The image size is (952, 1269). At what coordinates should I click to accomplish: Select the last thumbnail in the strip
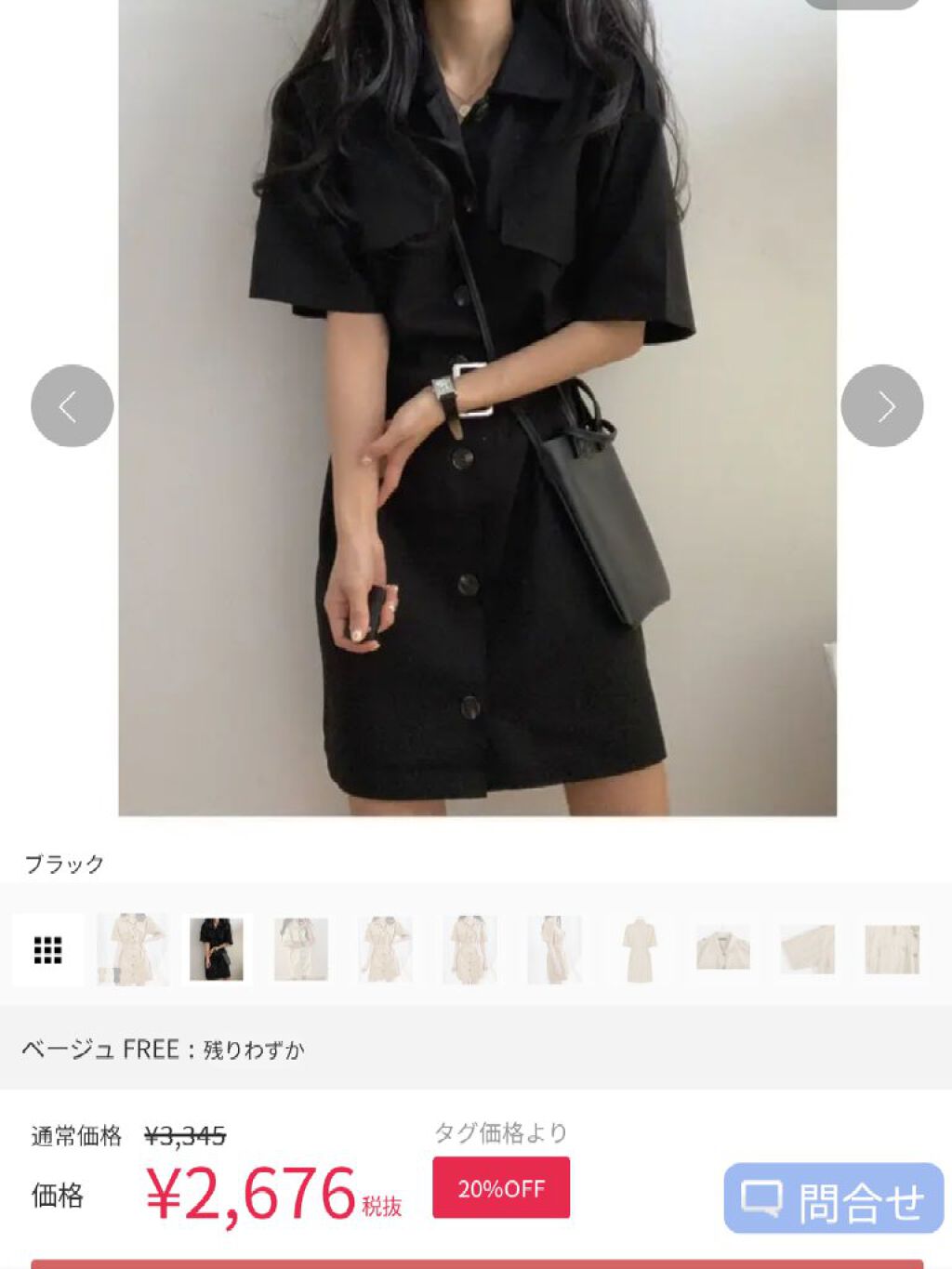[892, 949]
